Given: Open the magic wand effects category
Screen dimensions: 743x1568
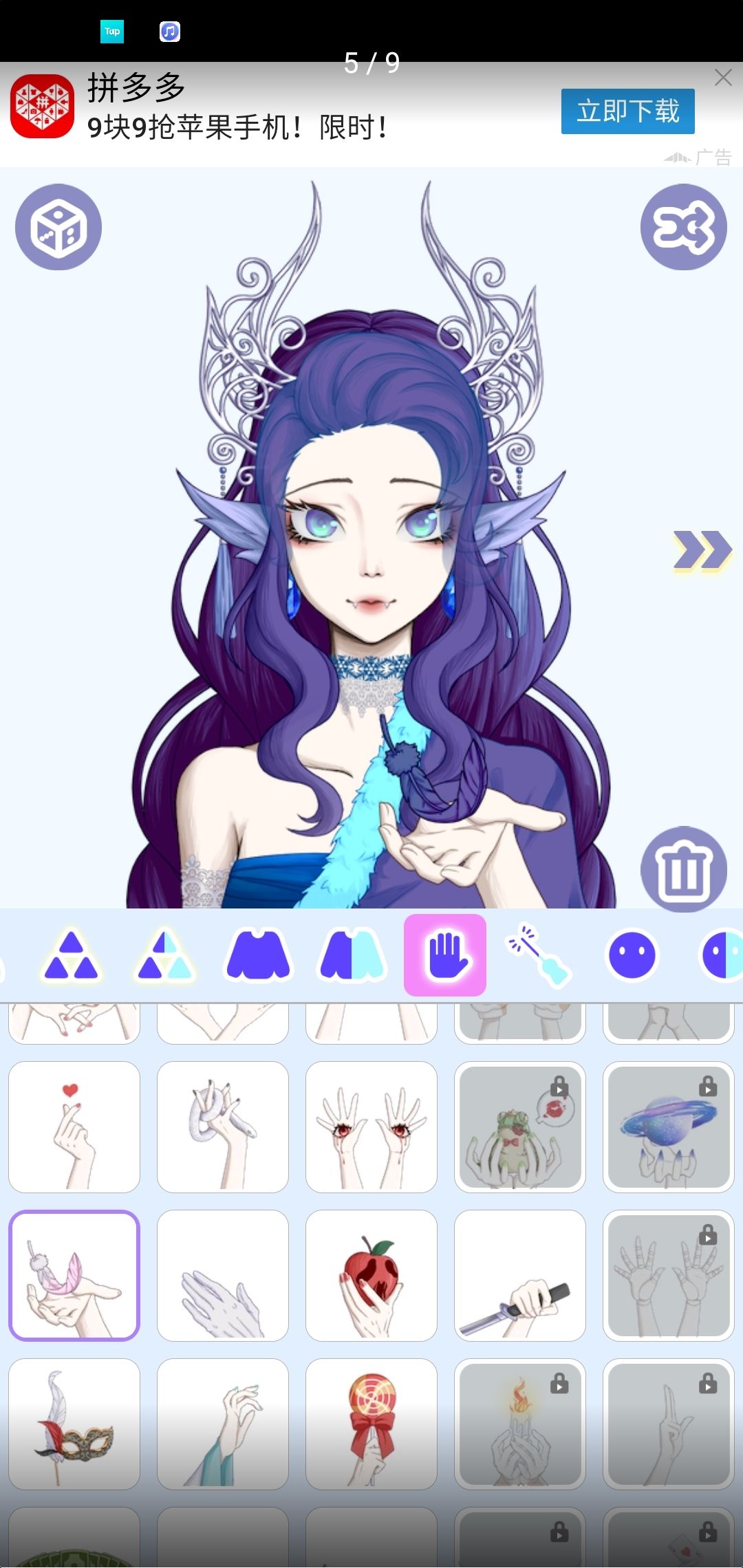Looking at the screenshot, I should pyautogui.click(x=541, y=956).
